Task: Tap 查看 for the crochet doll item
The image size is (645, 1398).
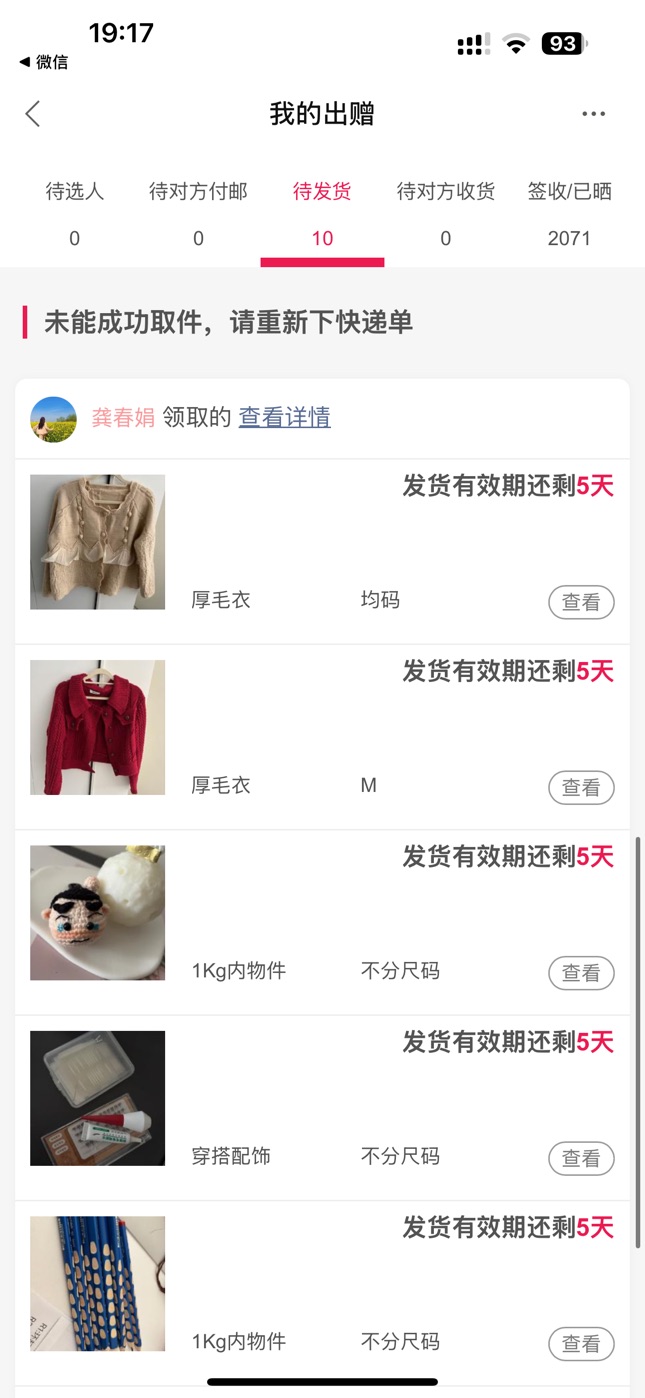Action: click(581, 973)
